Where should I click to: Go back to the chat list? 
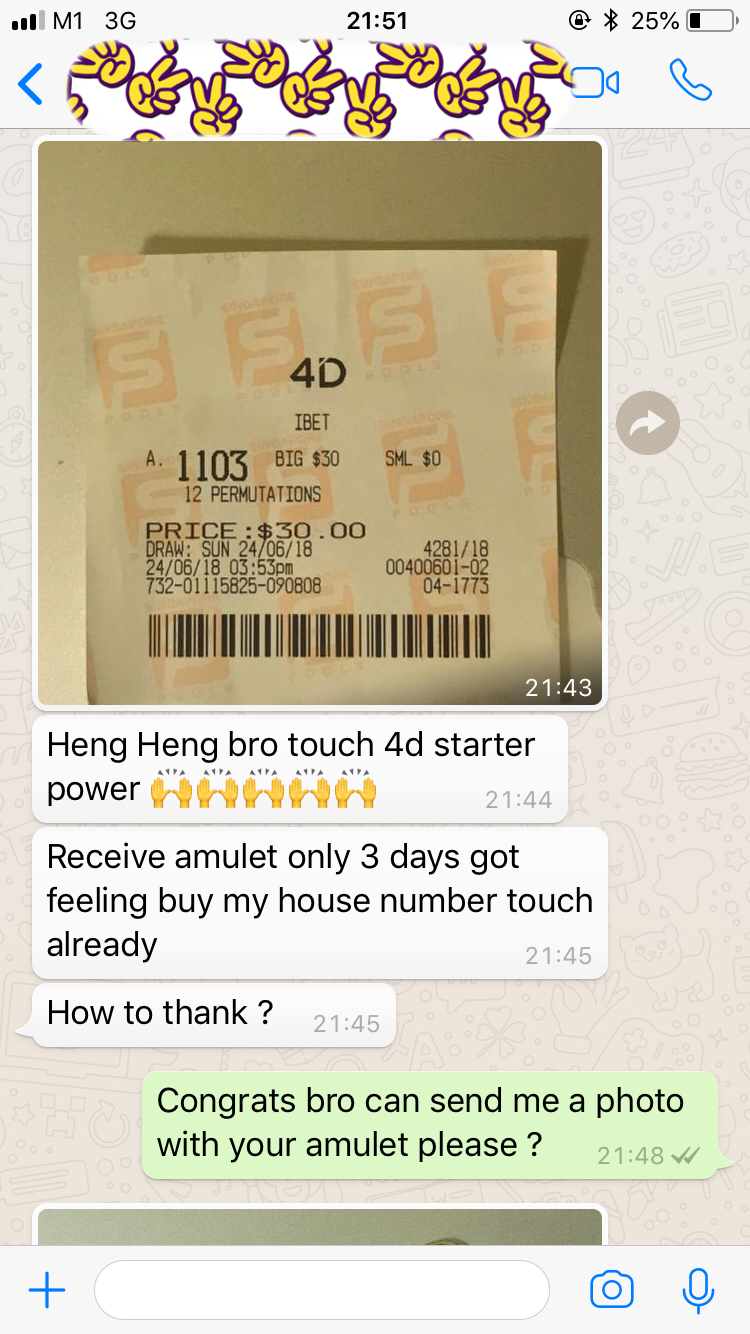31,84
